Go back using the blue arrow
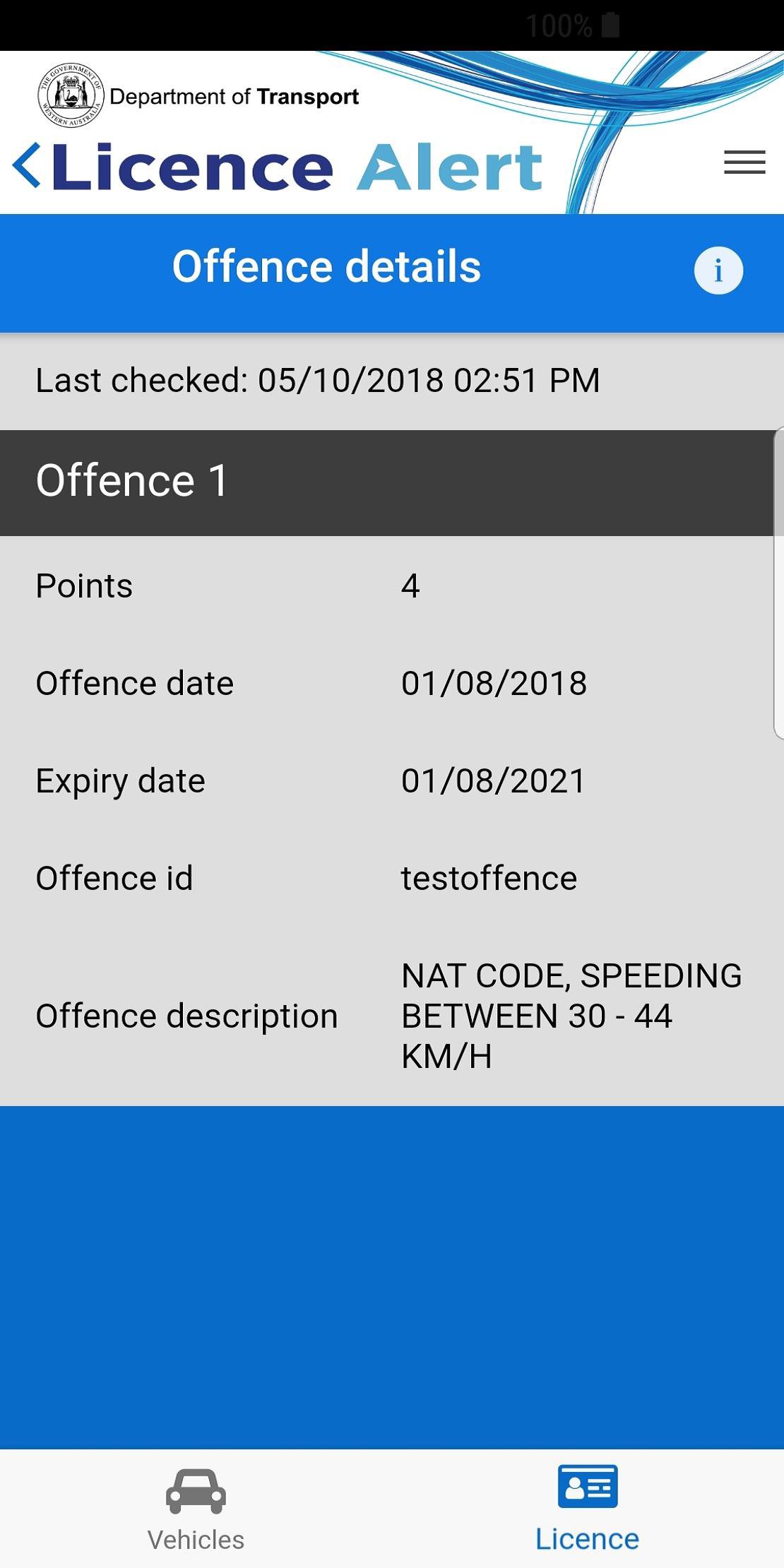The width and height of the screenshot is (784, 1568). coord(28,166)
